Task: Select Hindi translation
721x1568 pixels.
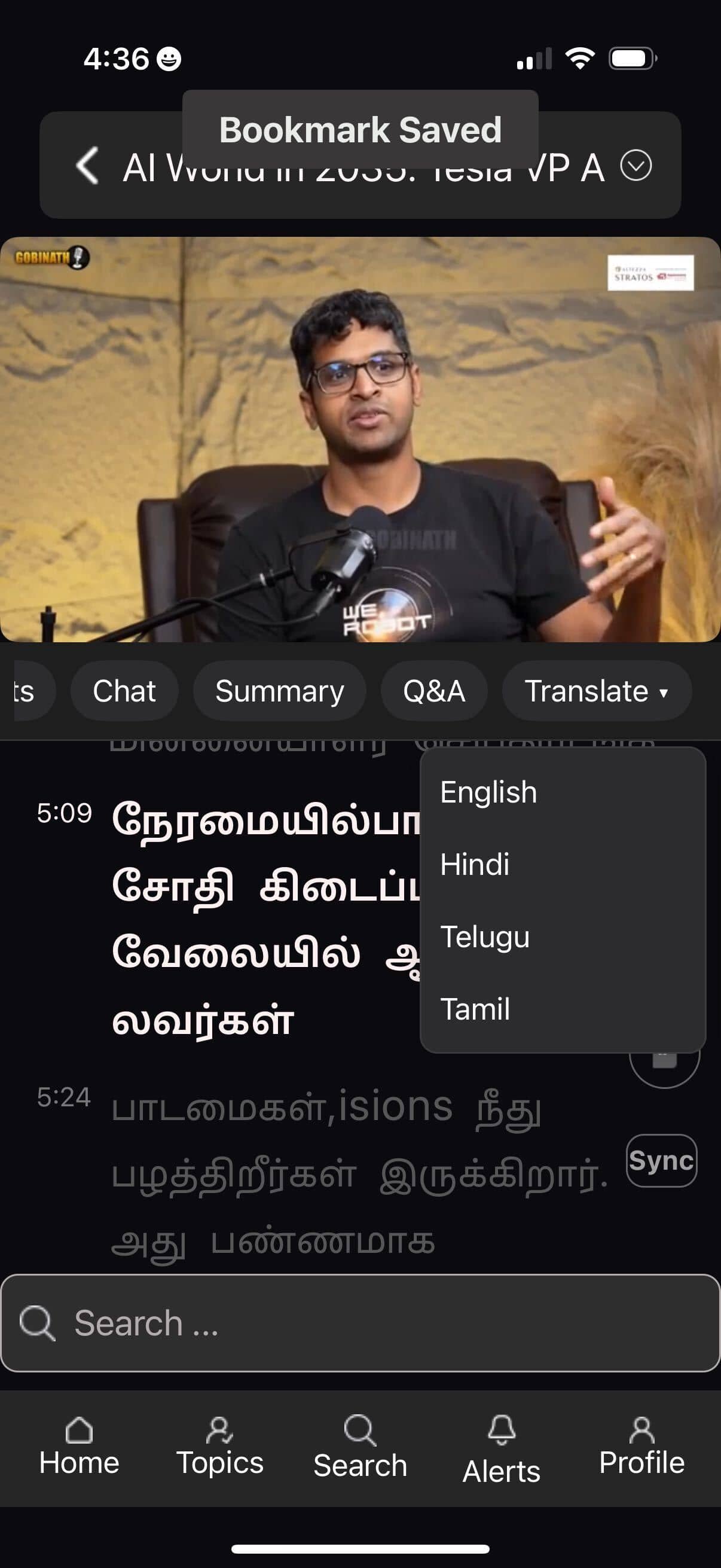Action: pos(475,864)
